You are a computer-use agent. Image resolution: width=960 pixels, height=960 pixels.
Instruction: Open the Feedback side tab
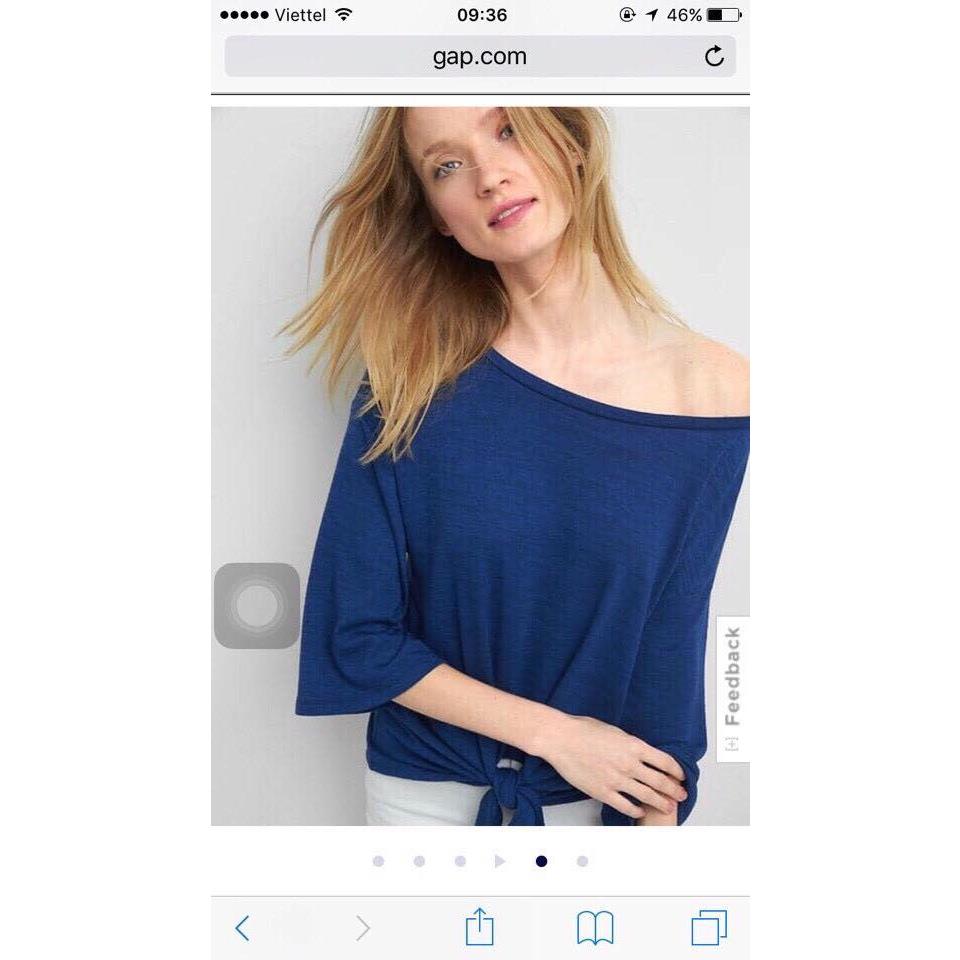tap(732, 688)
